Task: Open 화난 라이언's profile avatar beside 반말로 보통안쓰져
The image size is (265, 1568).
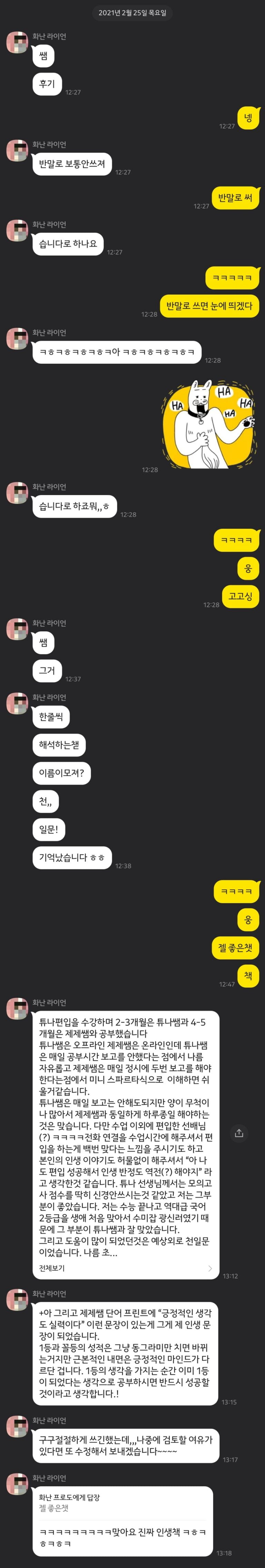Action: click(x=17, y=150)
